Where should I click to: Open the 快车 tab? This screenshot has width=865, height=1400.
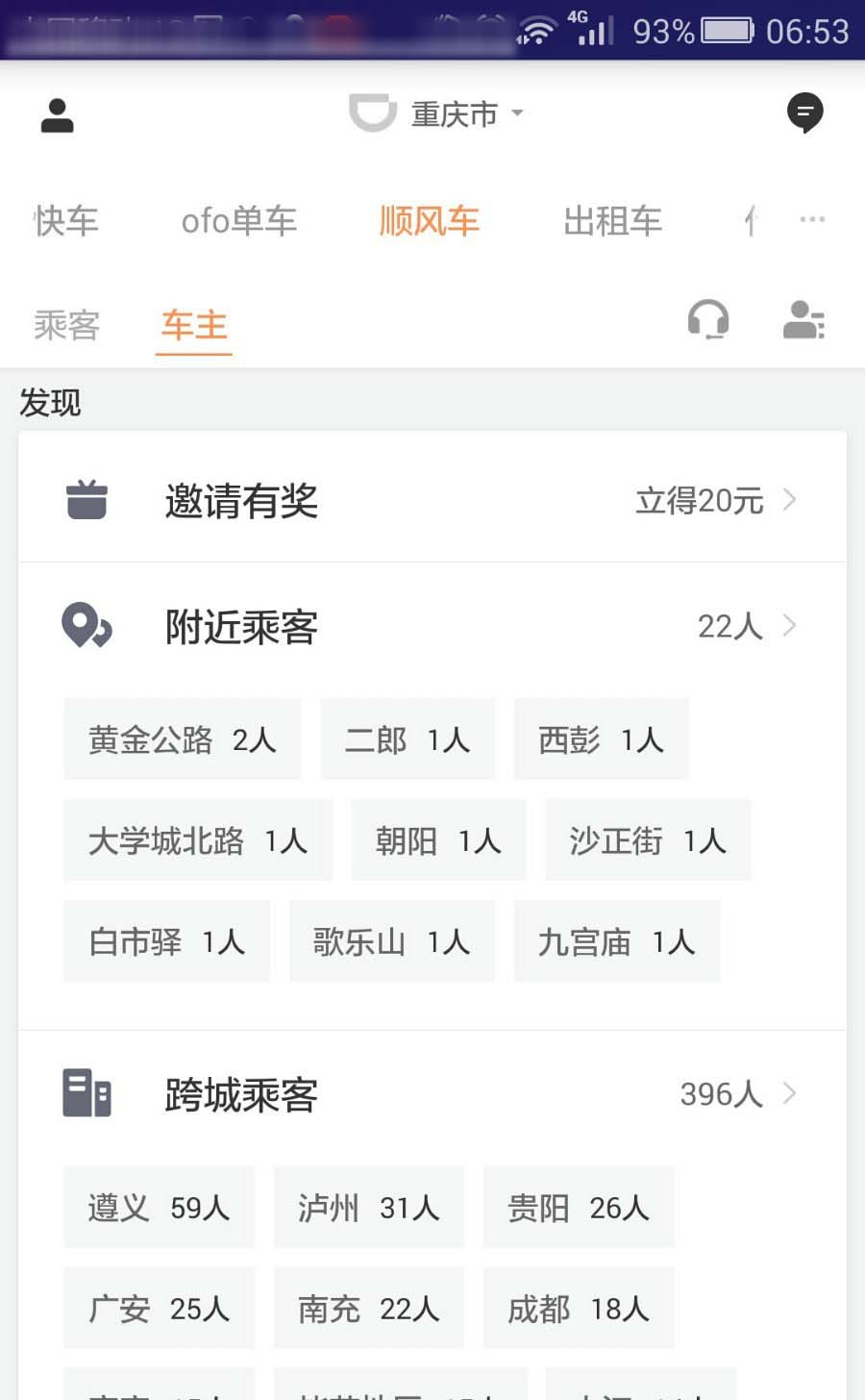63,220
